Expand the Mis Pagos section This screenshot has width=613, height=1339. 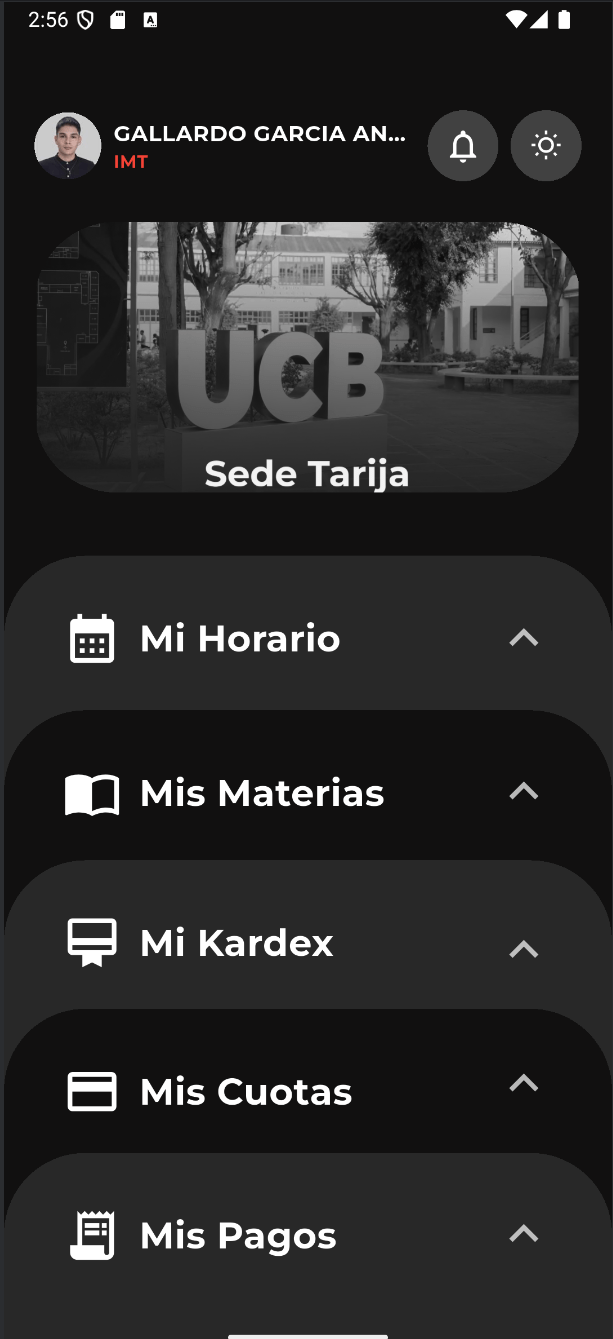pos(523,1234)
